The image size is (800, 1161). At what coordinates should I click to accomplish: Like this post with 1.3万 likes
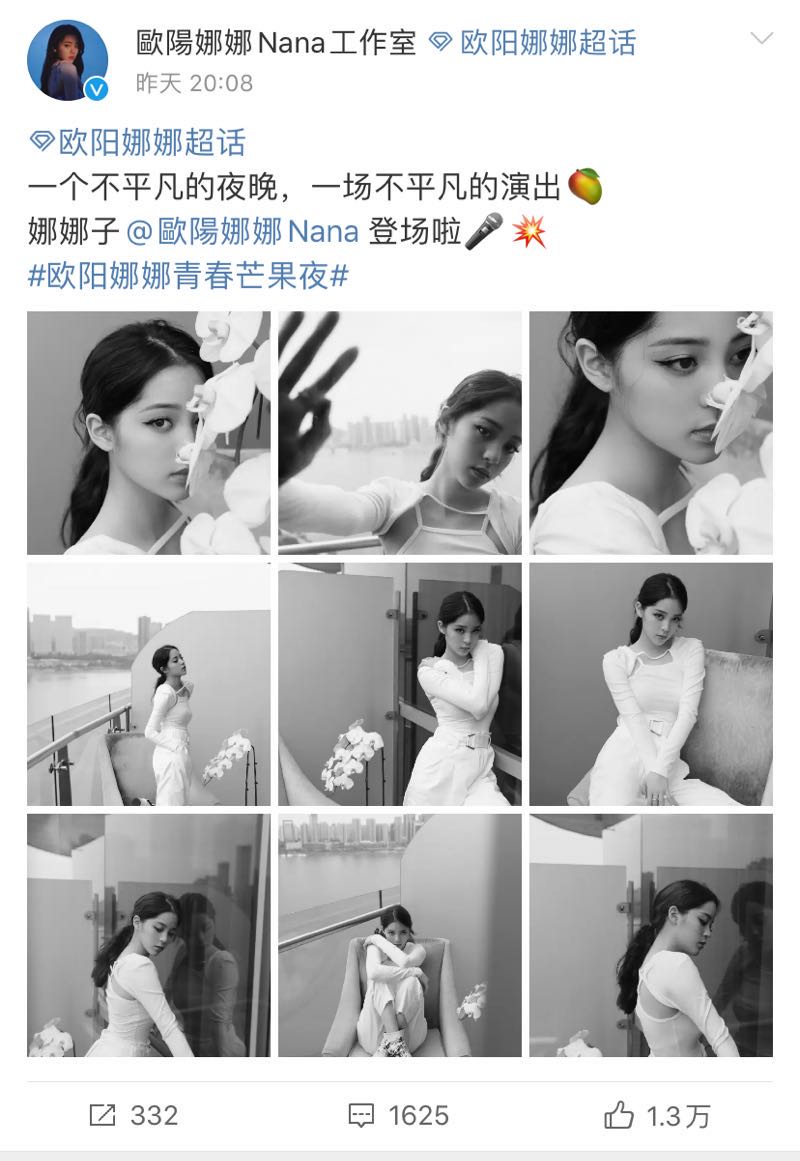click(657, 1115)
